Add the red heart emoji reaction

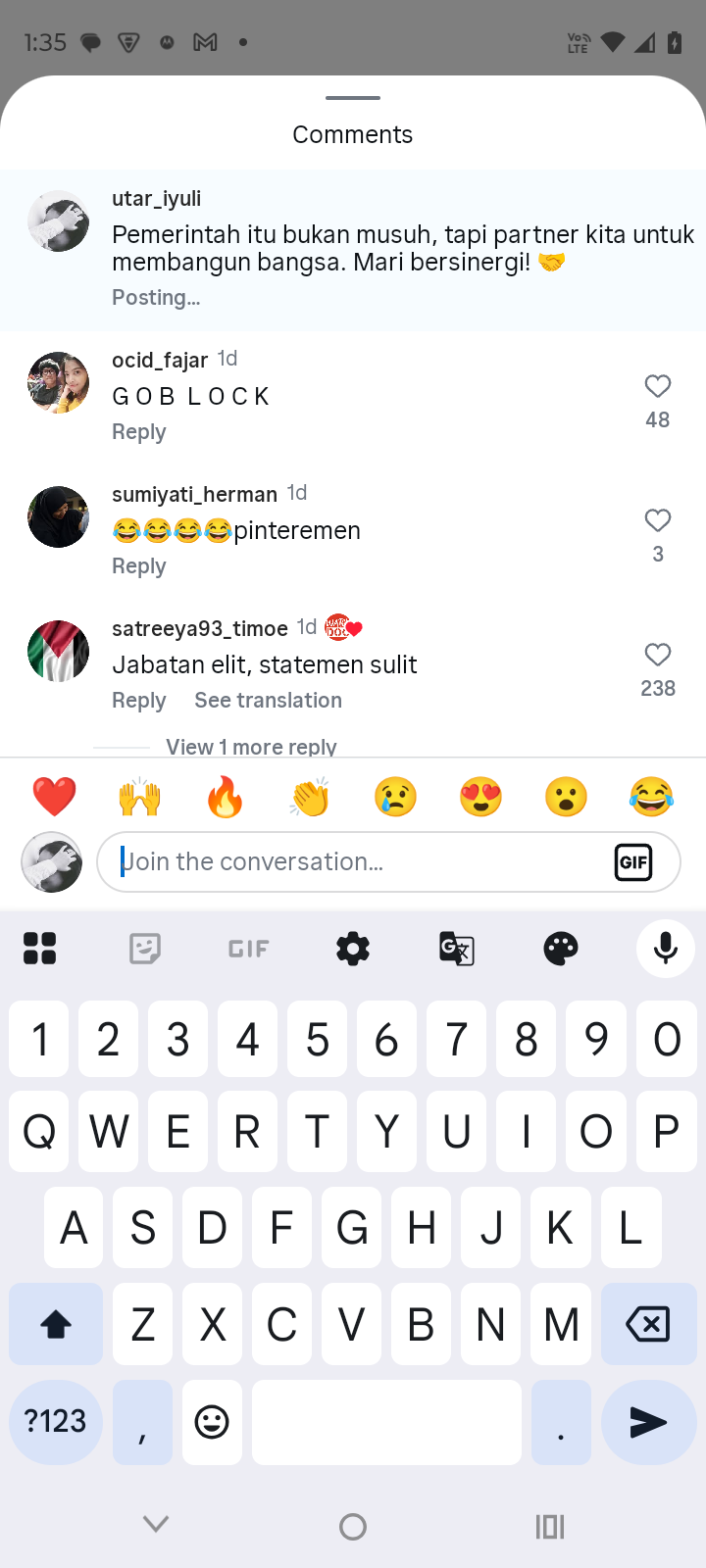point(55,797)
